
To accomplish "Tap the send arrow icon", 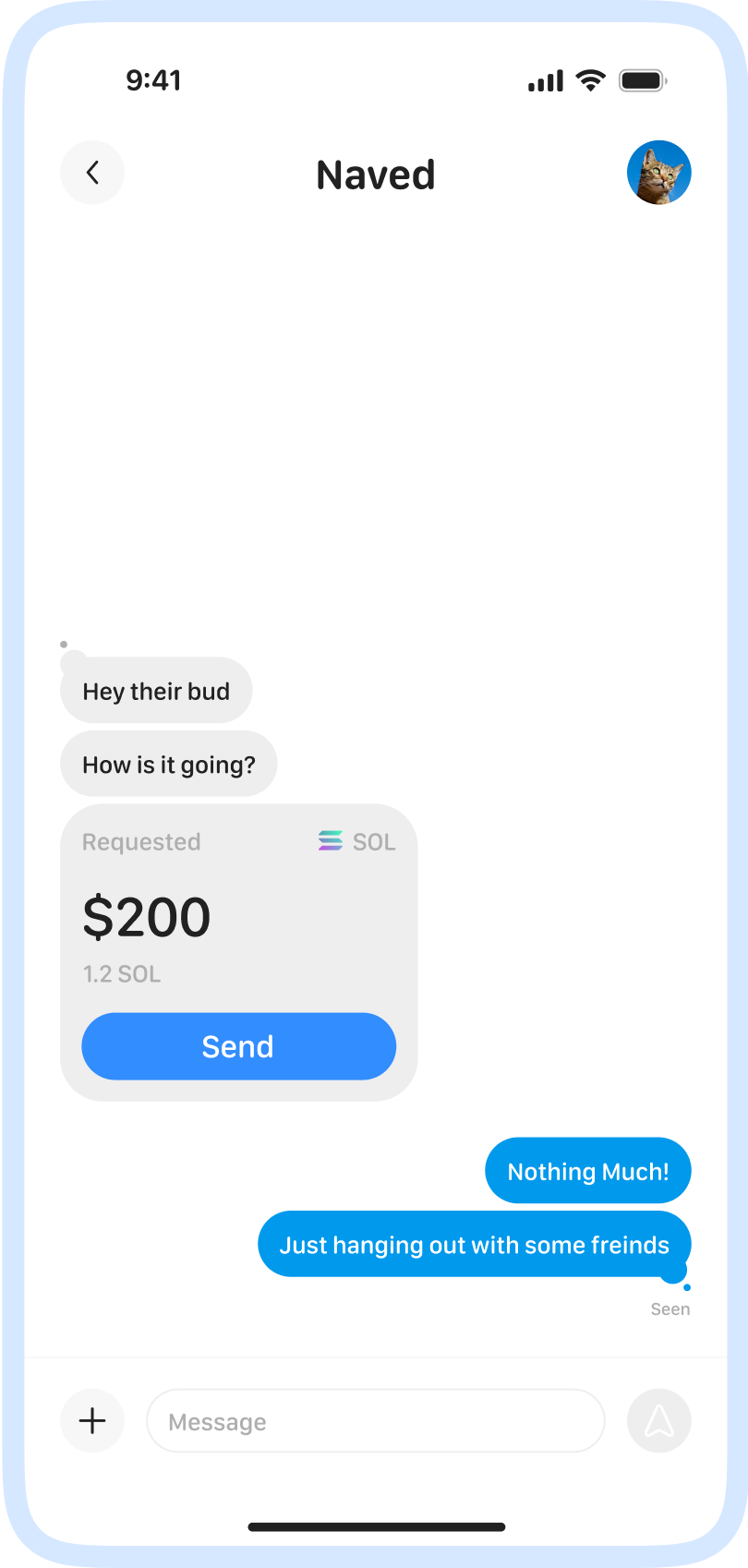I will (x=658, y=1420).
